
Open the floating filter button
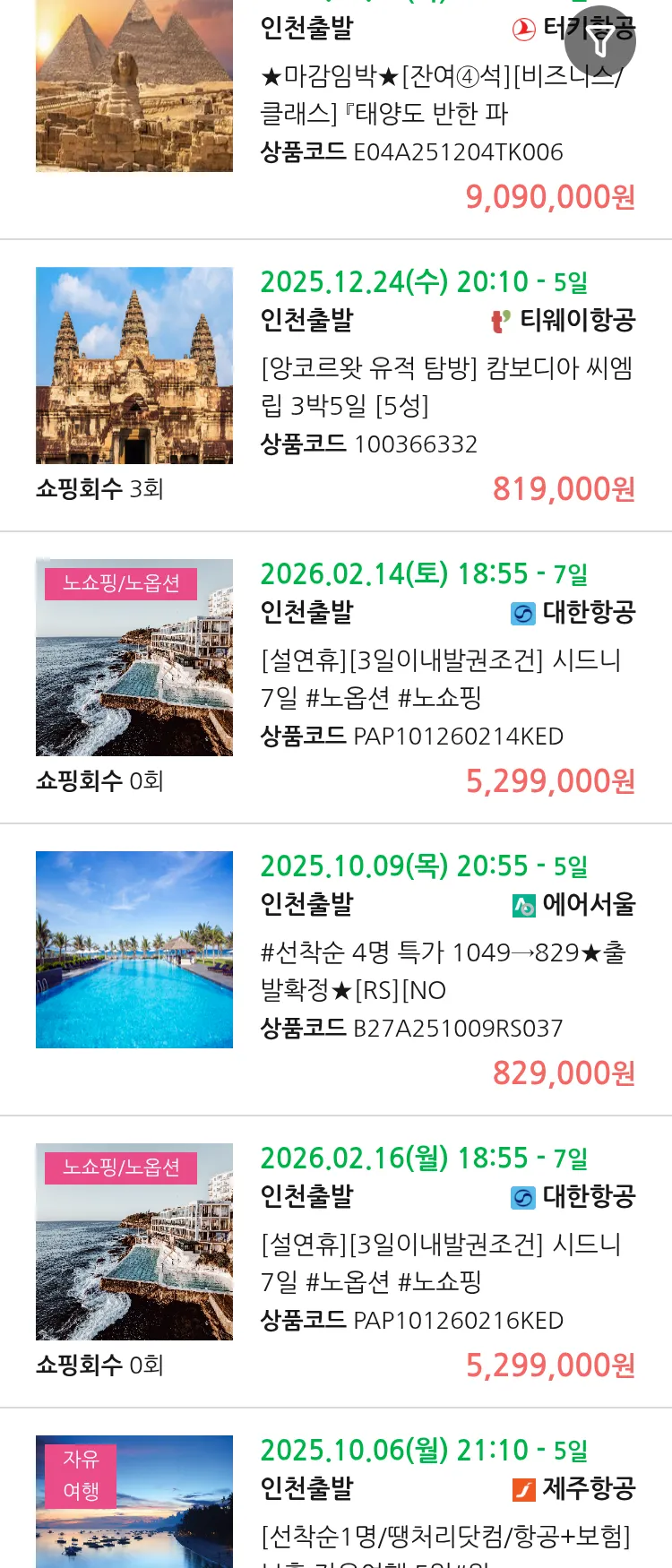[599, 40]
